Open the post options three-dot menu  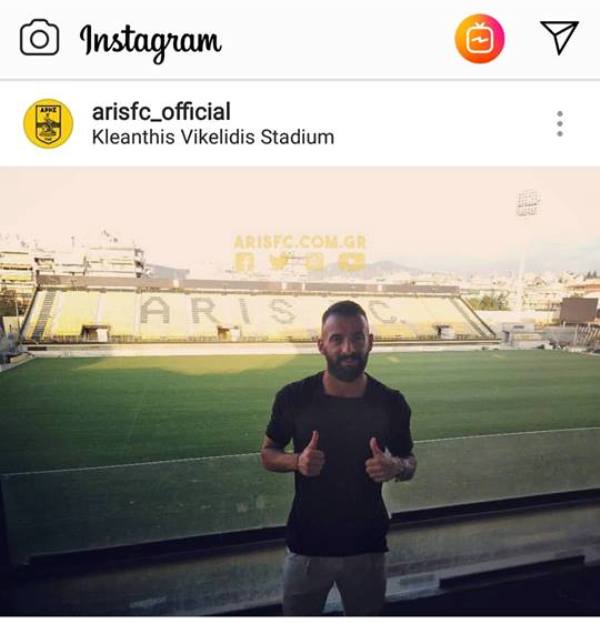(559, 124)
